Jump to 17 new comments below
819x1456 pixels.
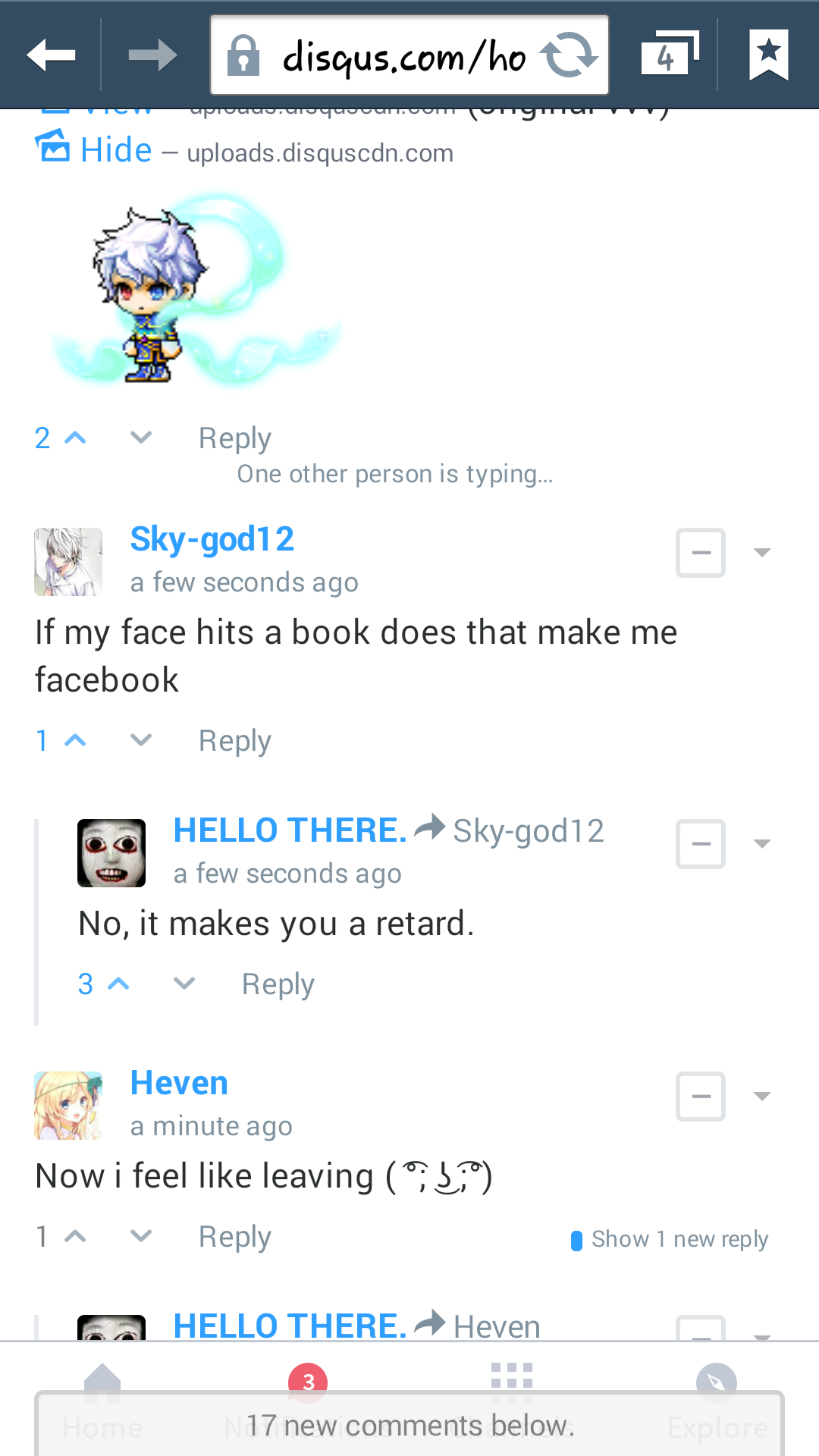409,1426
